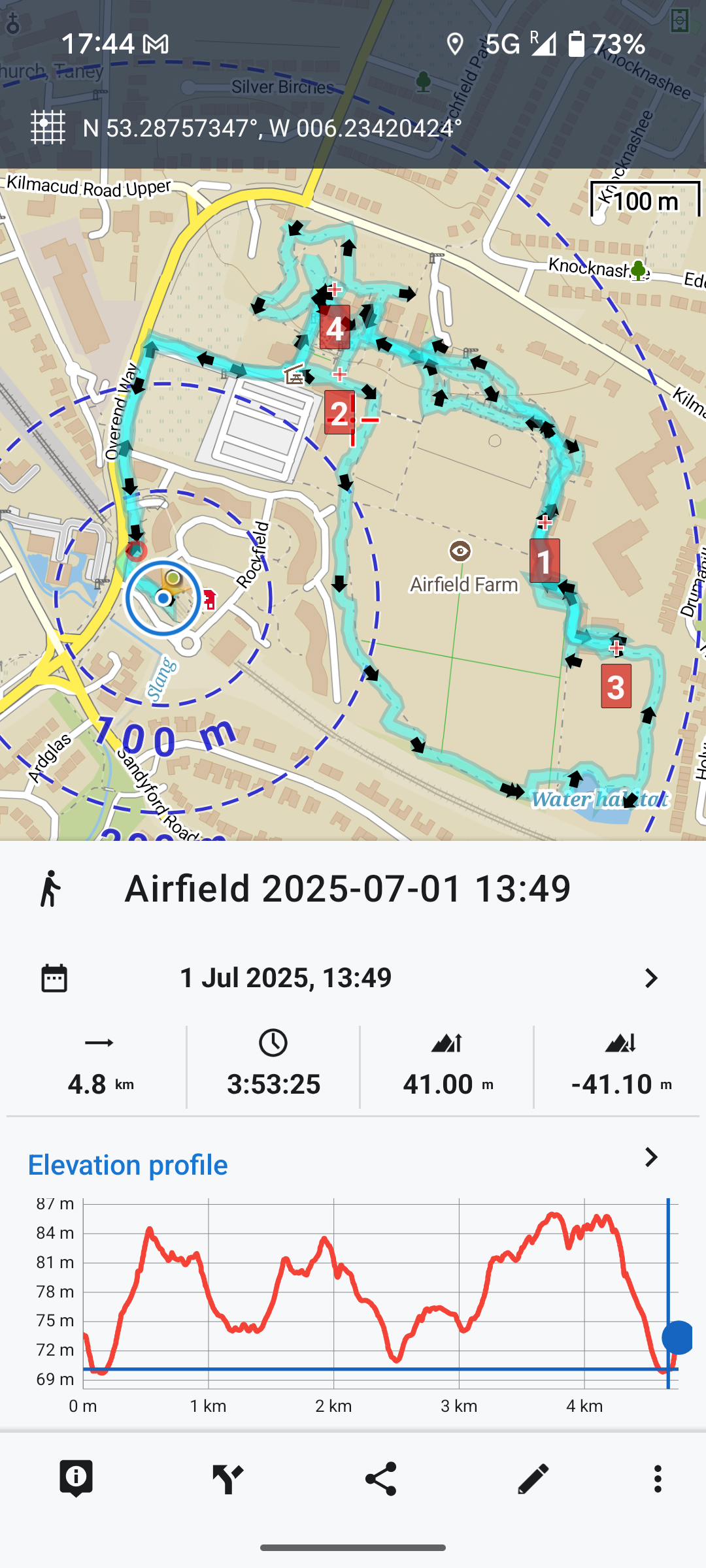Open the track info button
The image size is (706, 1568).
[76, 1478]
